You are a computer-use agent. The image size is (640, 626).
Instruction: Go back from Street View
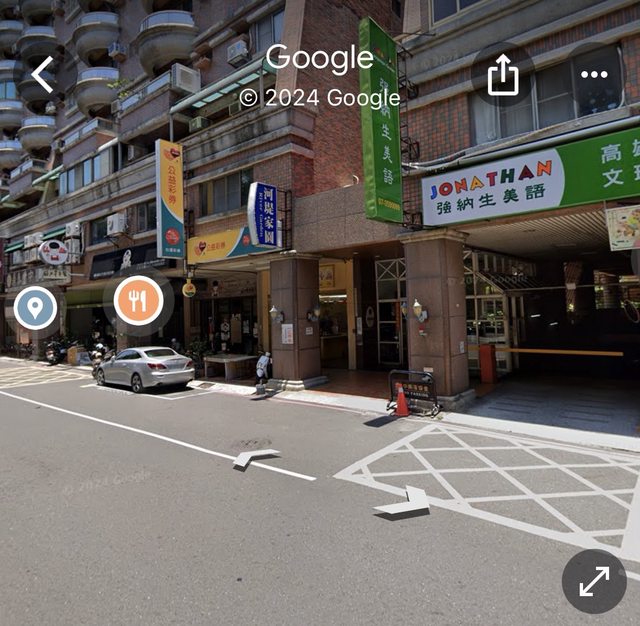pos(42,75)
